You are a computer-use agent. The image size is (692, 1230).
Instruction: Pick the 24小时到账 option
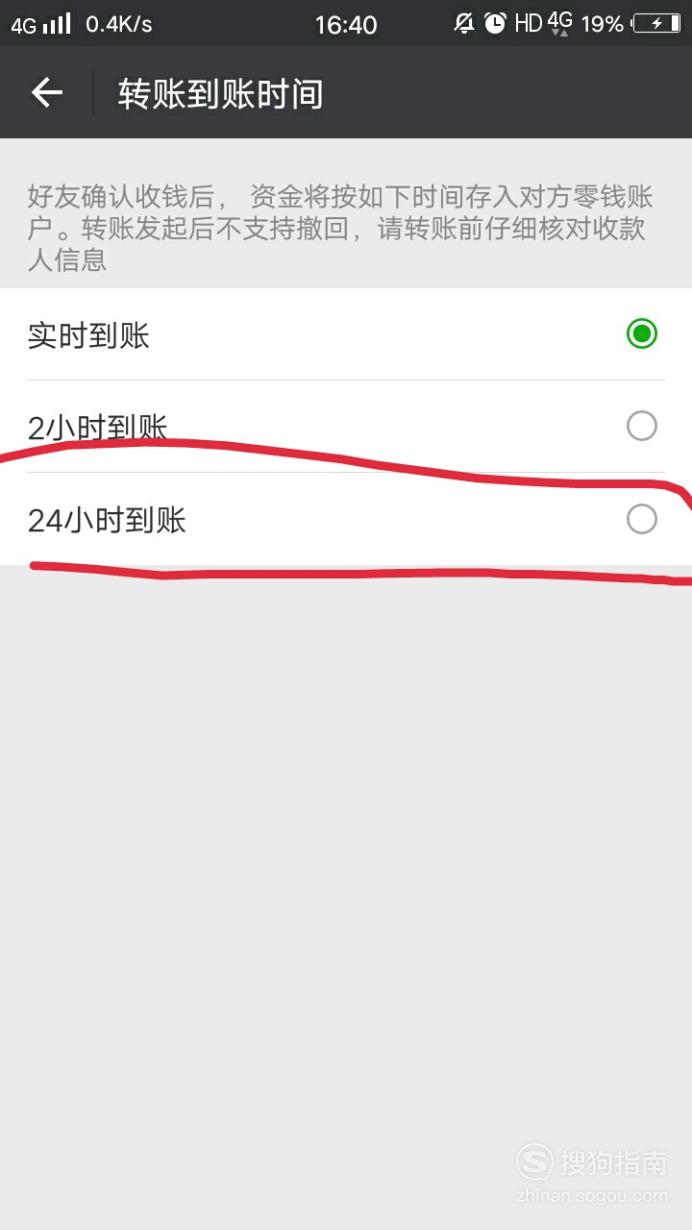(346, 519)
